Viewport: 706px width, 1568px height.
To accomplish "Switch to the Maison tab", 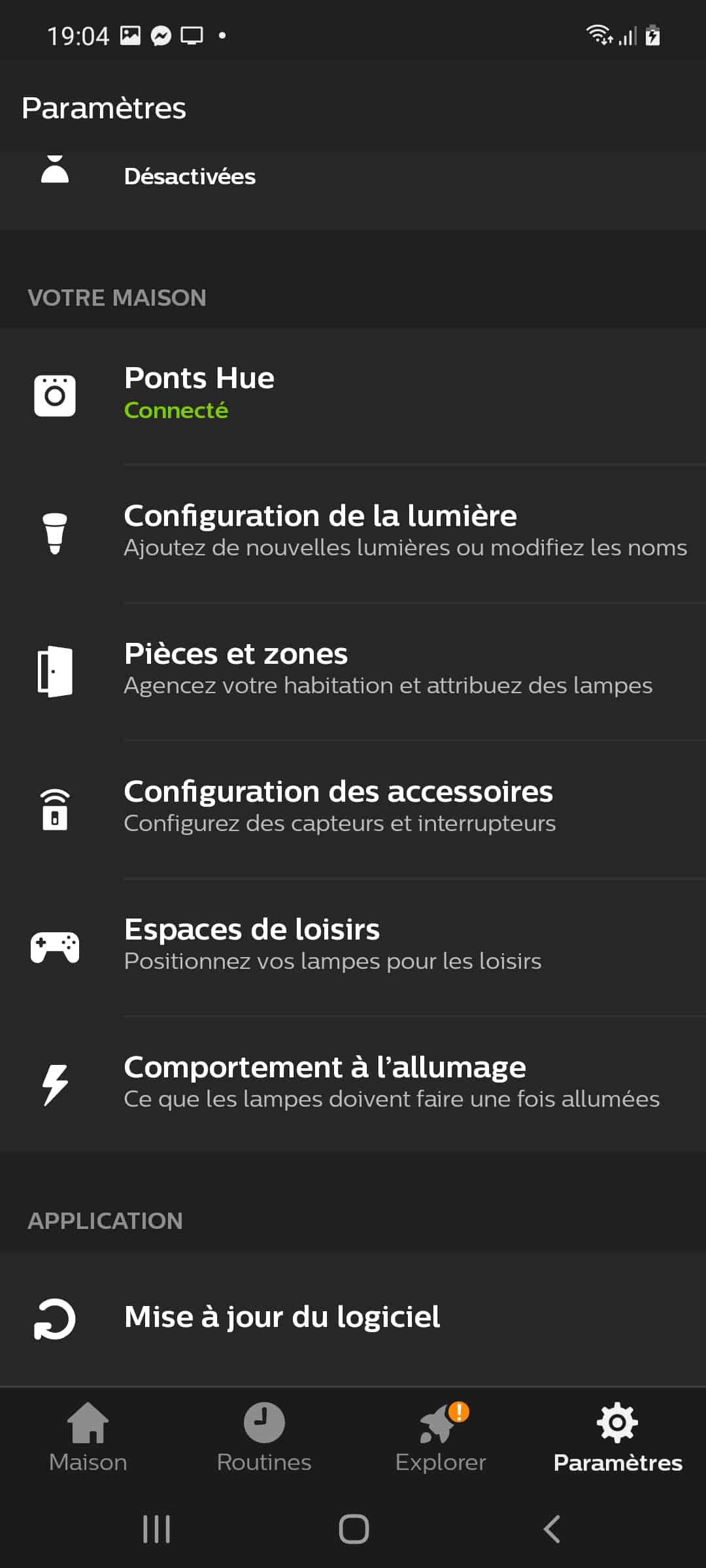I will tap(88, 1437).
